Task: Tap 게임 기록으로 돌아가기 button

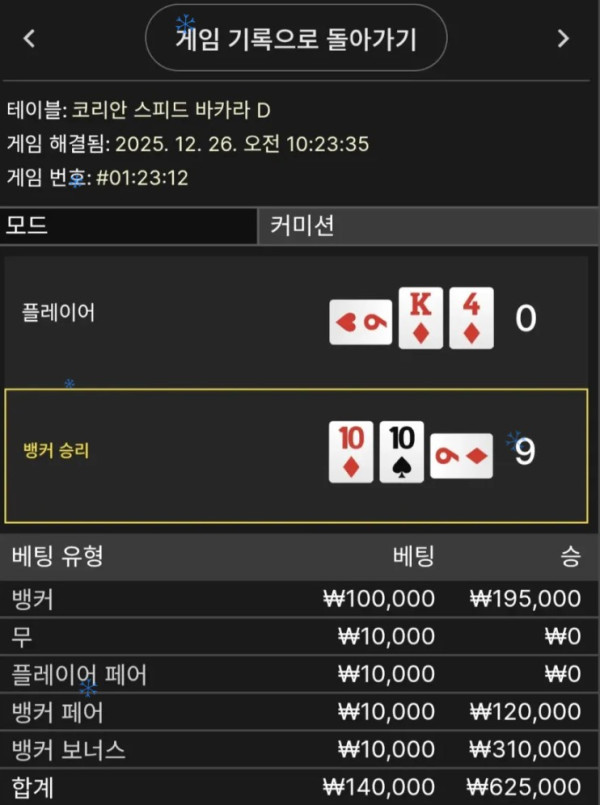Action: [x=296, y=39]
